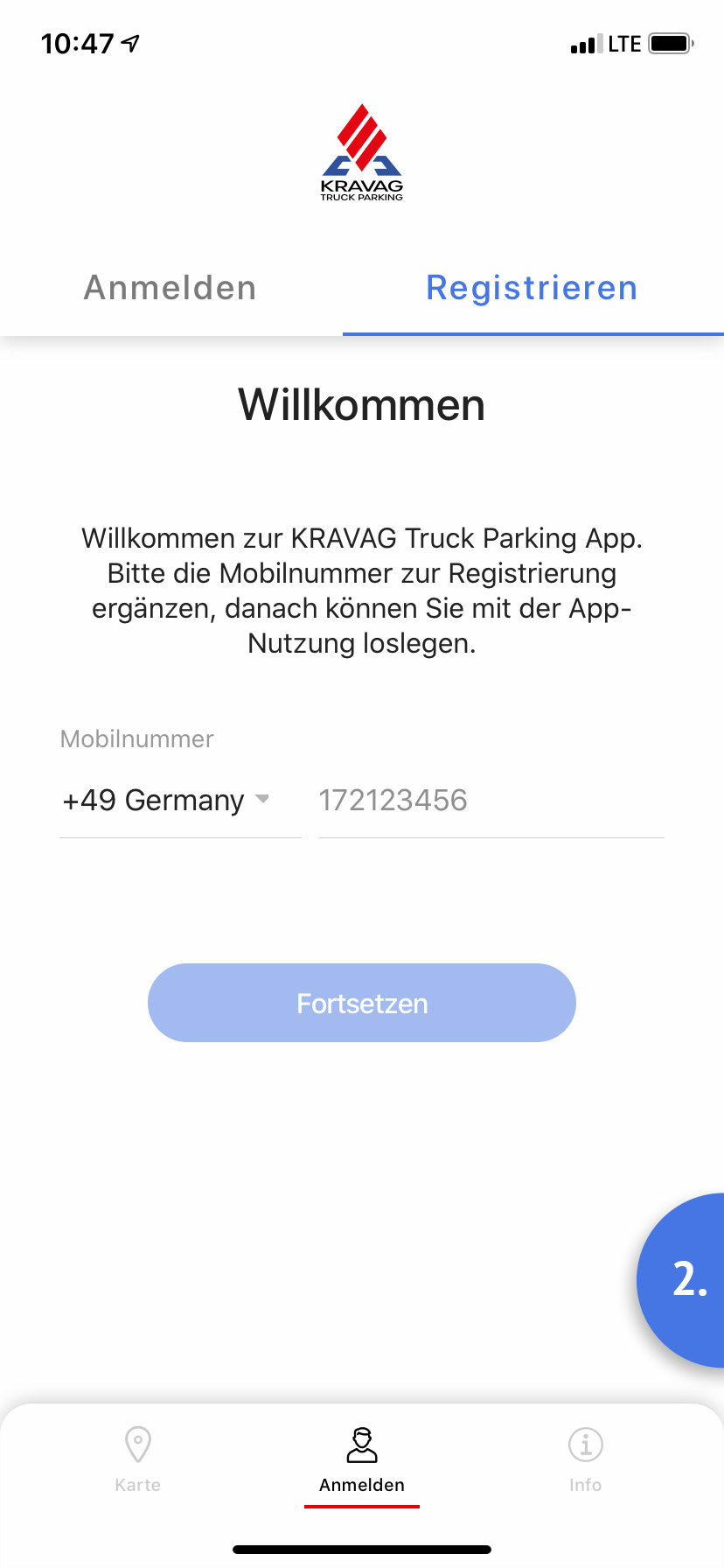Open the Karte tab in bottom navigation

(138, 1458)
